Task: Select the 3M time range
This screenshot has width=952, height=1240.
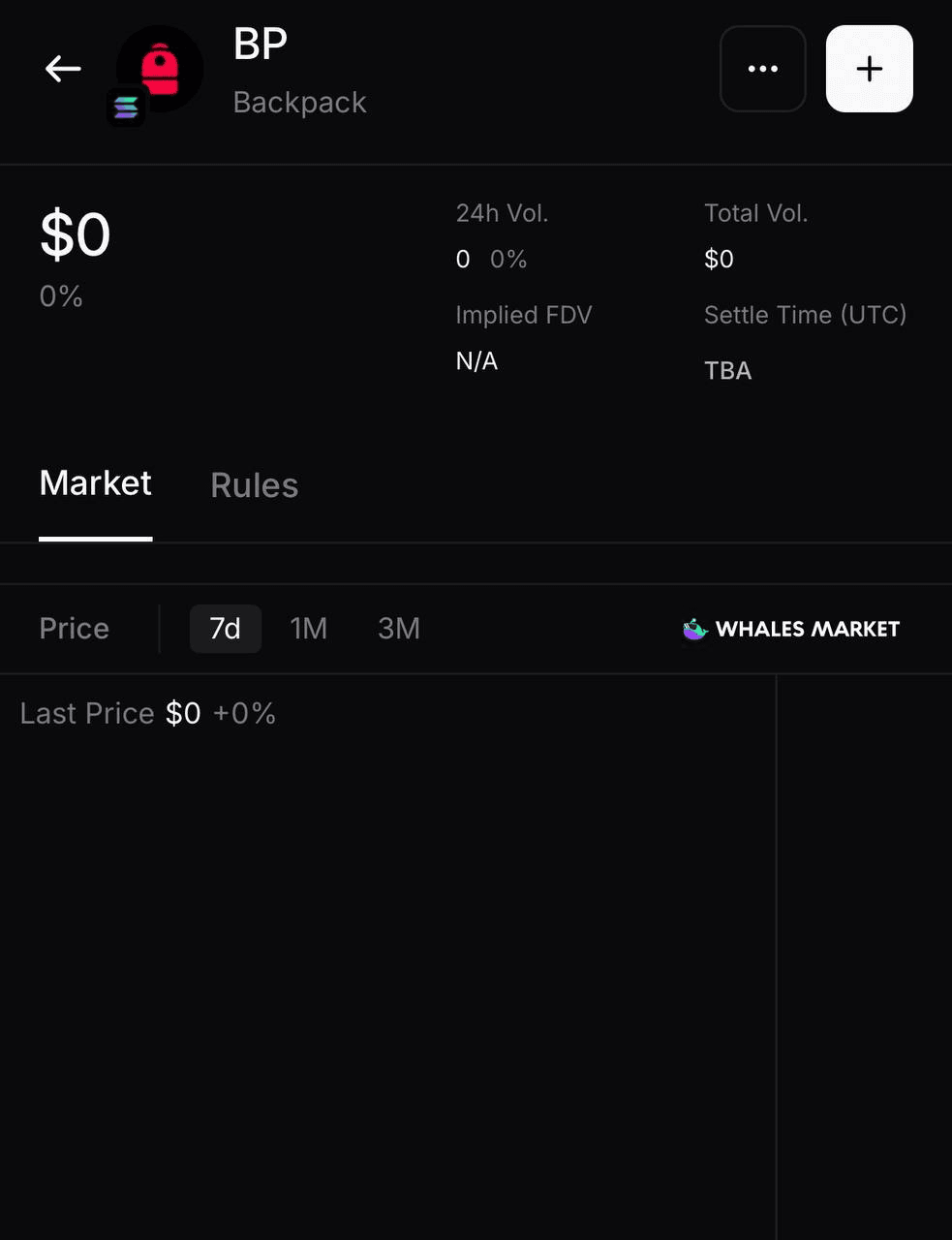Action: (x=398, y=628)
